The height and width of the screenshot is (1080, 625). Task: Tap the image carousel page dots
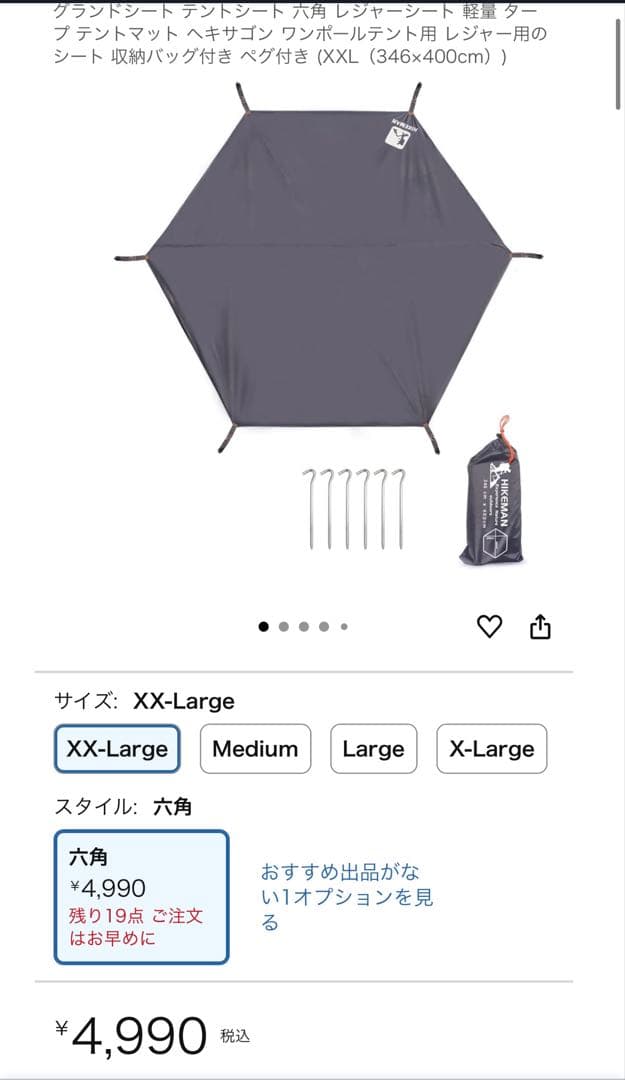pos(303,627)
